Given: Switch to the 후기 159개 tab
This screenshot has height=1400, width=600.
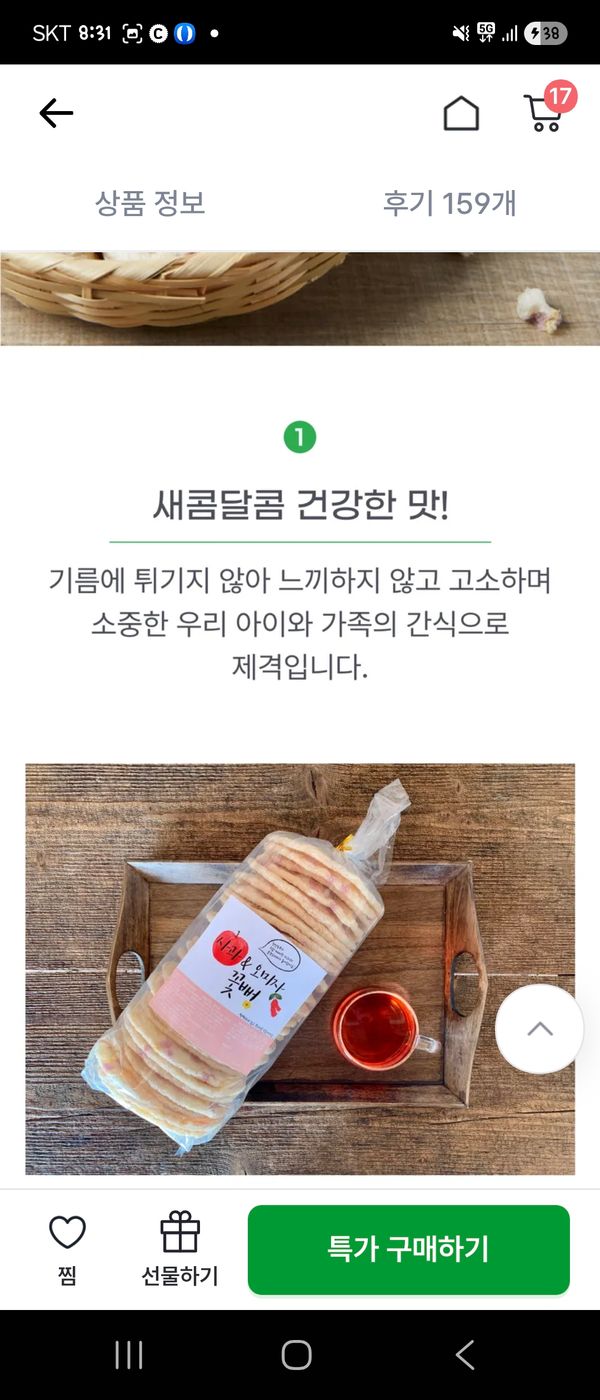Looking at the screenshot, I should click(450, 203).
